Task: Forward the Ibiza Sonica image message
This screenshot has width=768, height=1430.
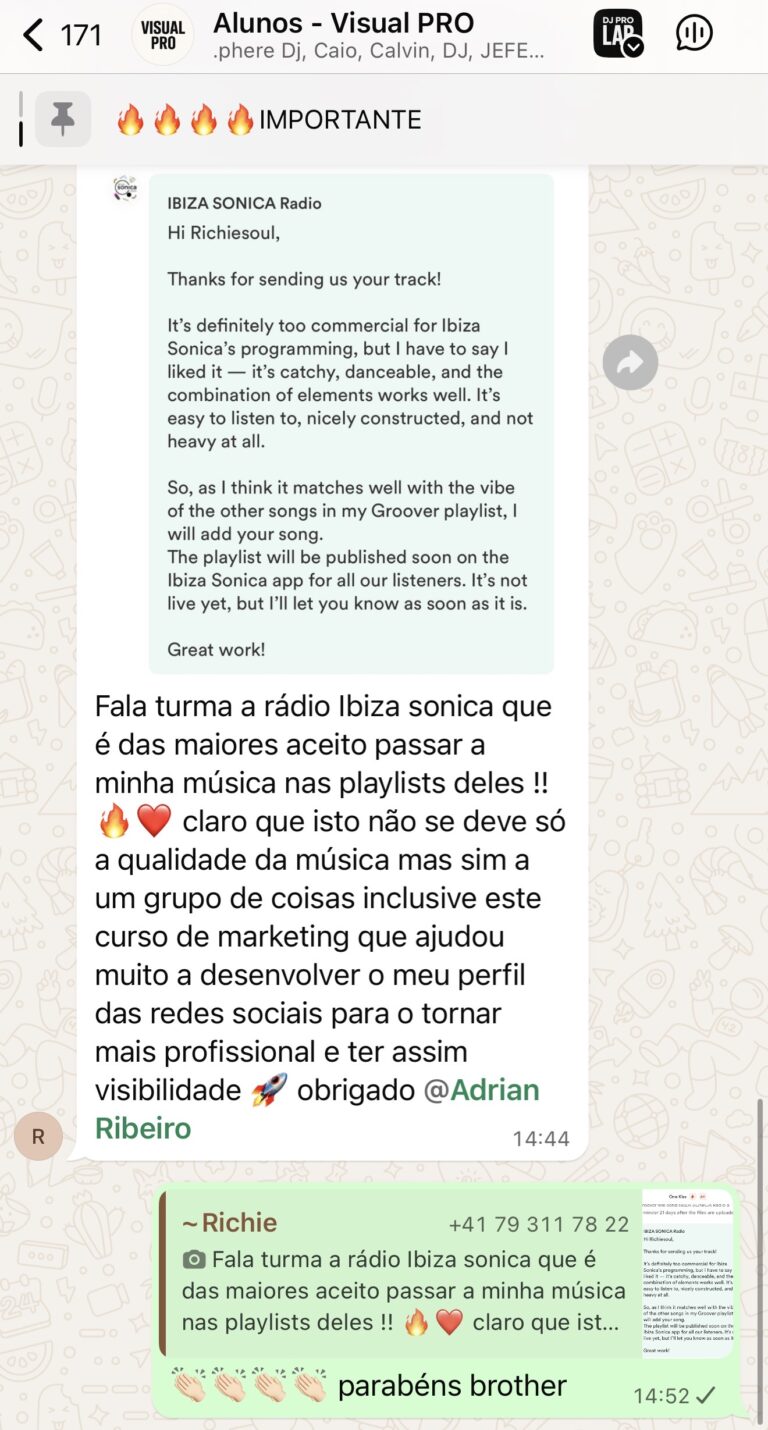Action: click(x=630, y=363)
